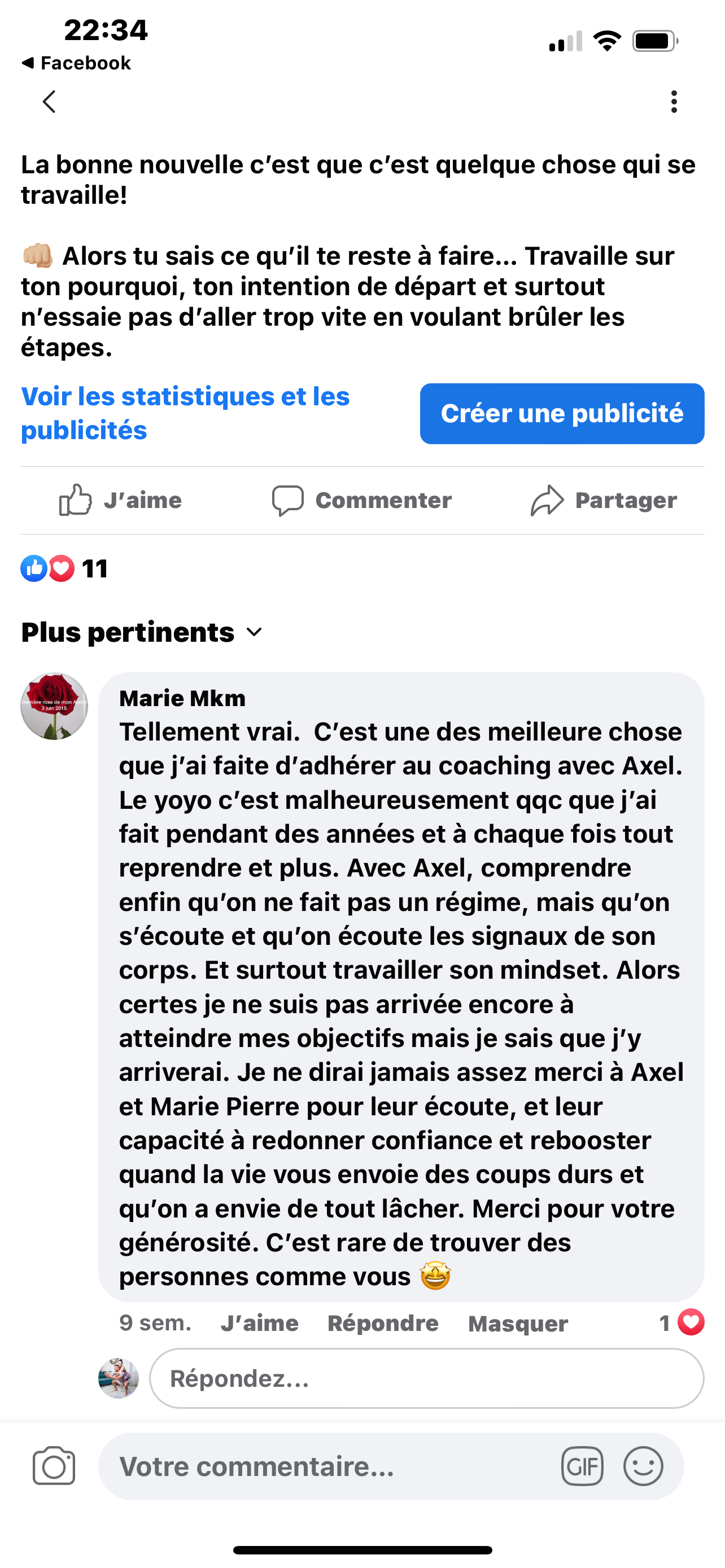Viewport: 725px width, 1568px height.
Task: Open Marie Mkm's profile picture
Action: coord(54,706)
